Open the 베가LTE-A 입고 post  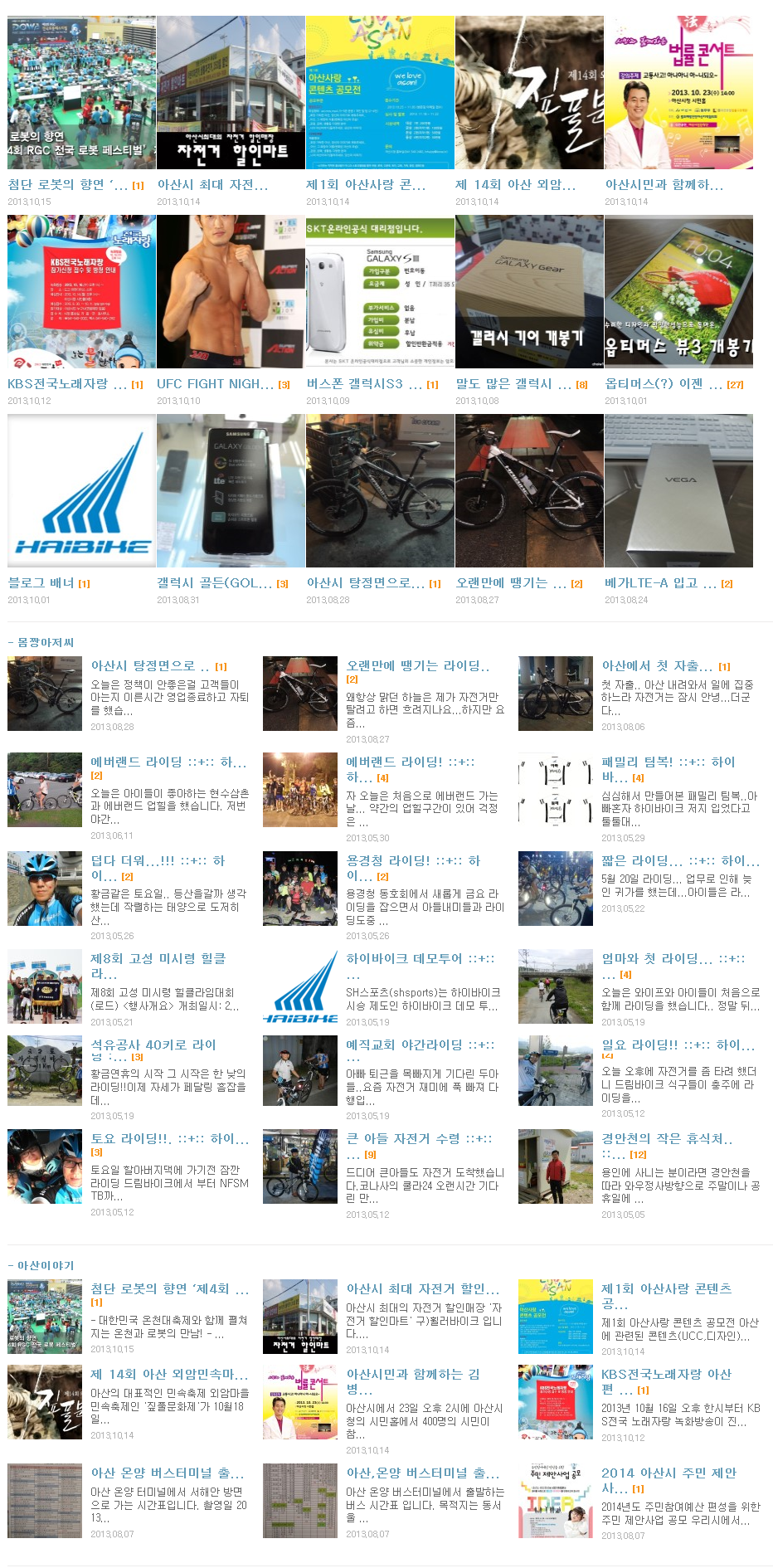click(661, 583)
